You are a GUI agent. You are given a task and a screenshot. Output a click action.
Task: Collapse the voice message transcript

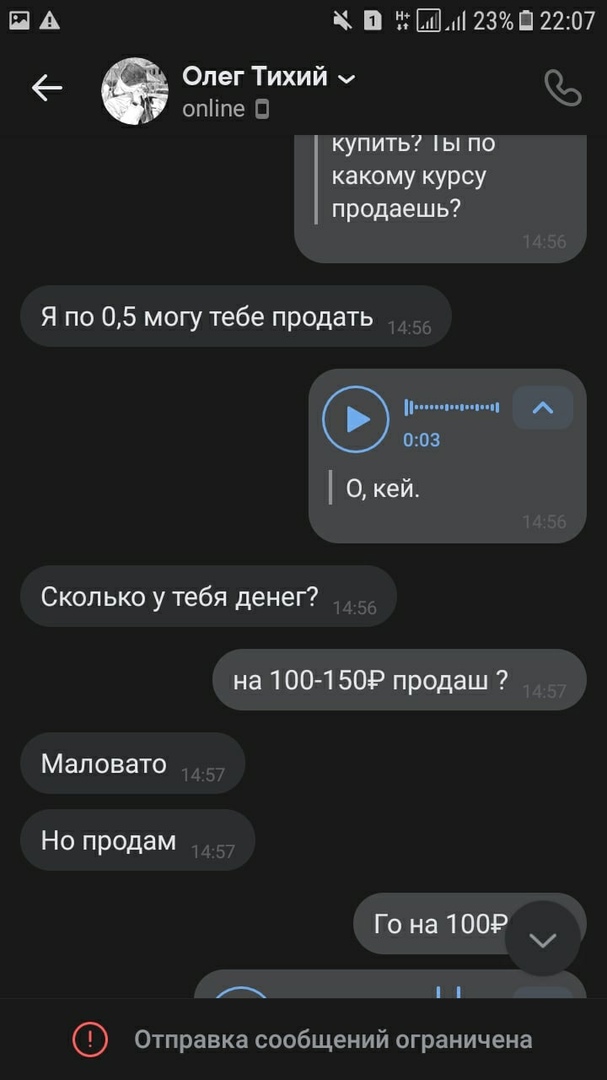click(x=542, y=408)
